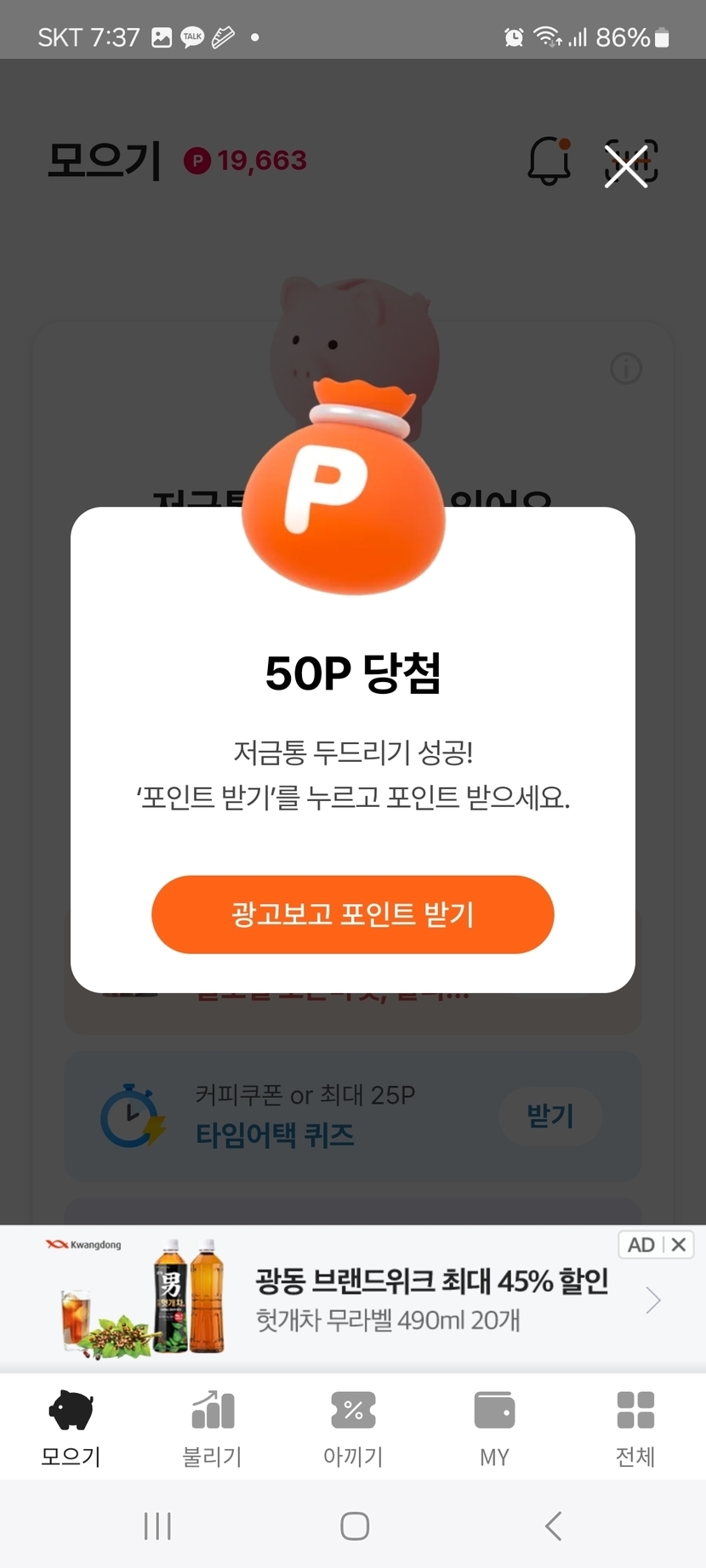Dismiss the ad with the AD X button
Screen dimensions: 706x1568
pyautogui.click(x=678, y=1245)
